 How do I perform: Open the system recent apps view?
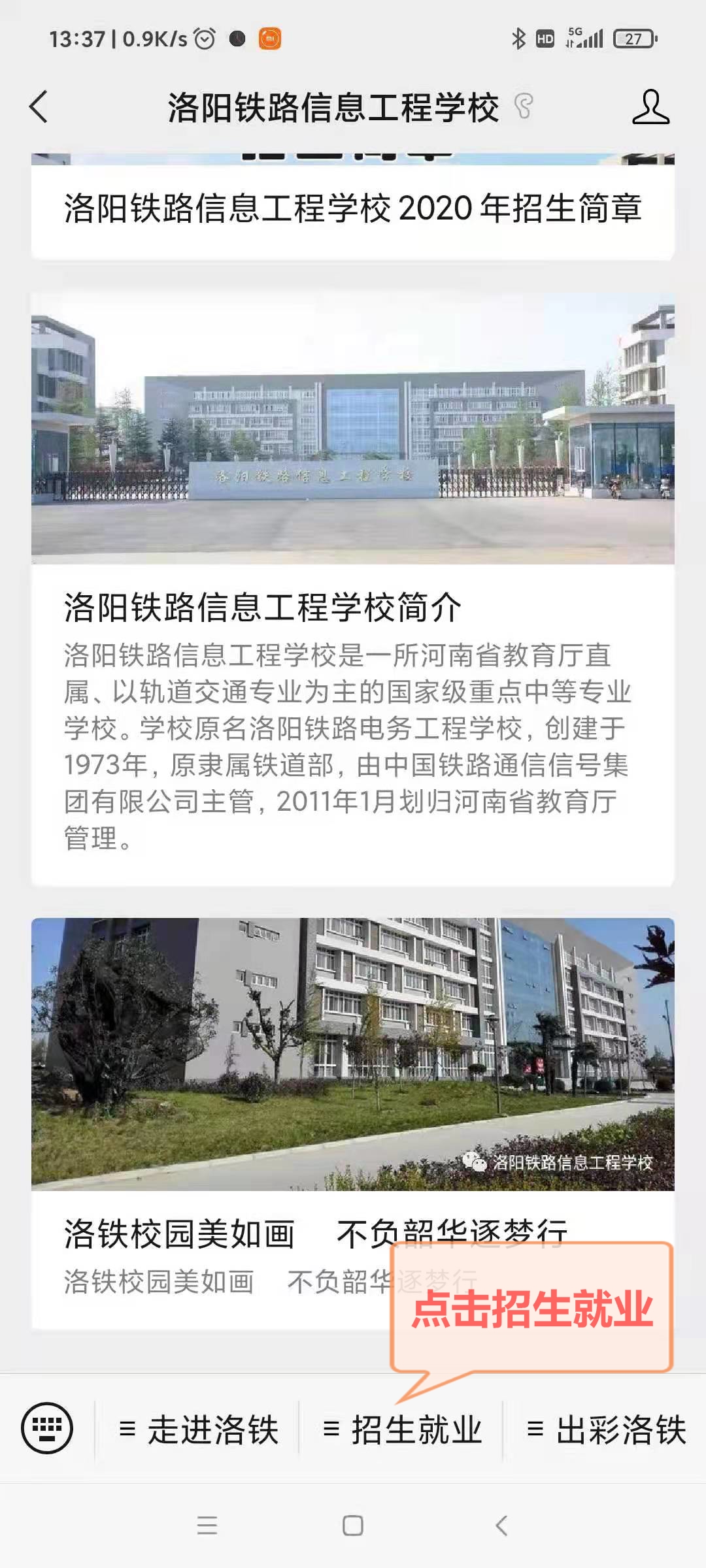tap(207, 1526)
